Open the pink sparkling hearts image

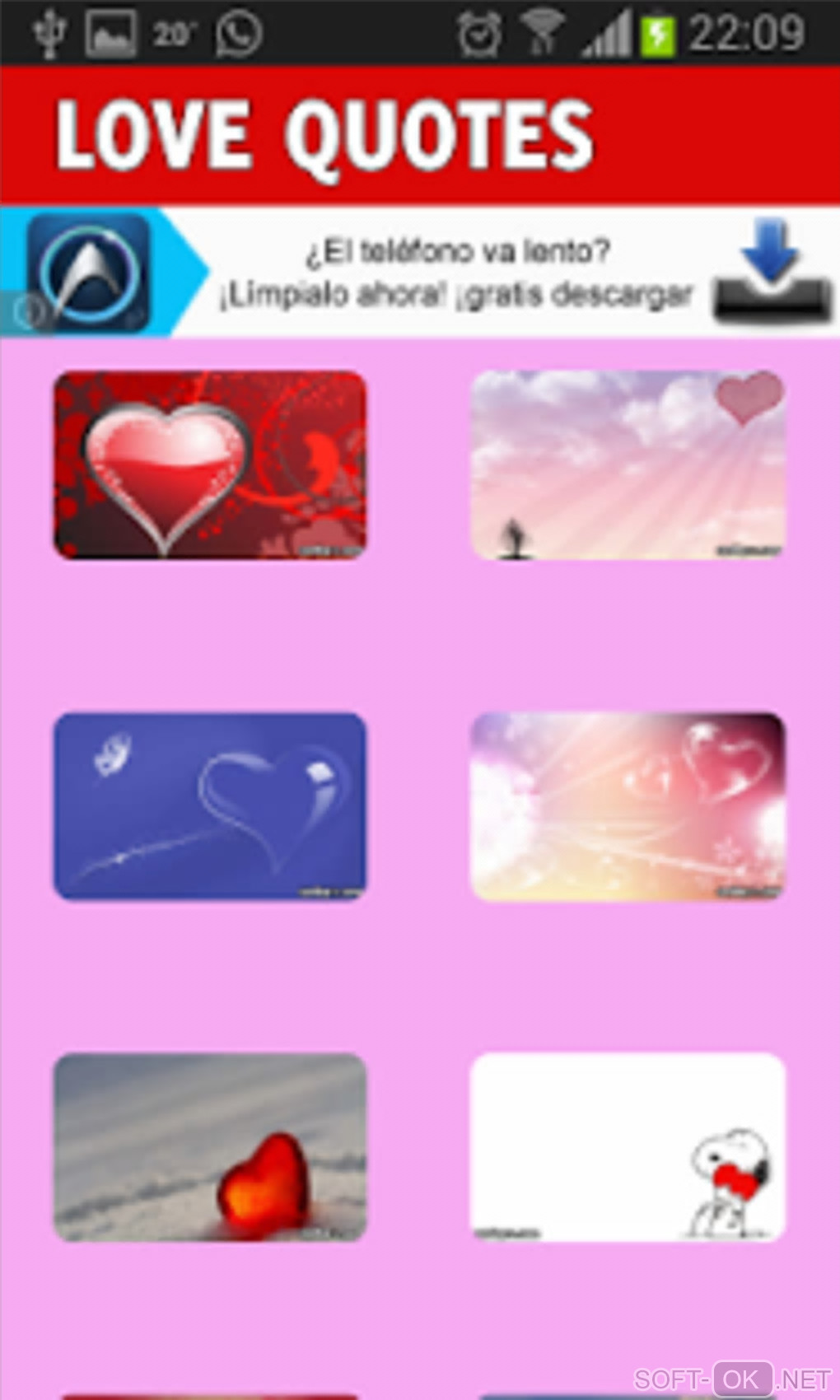[628, 806]
